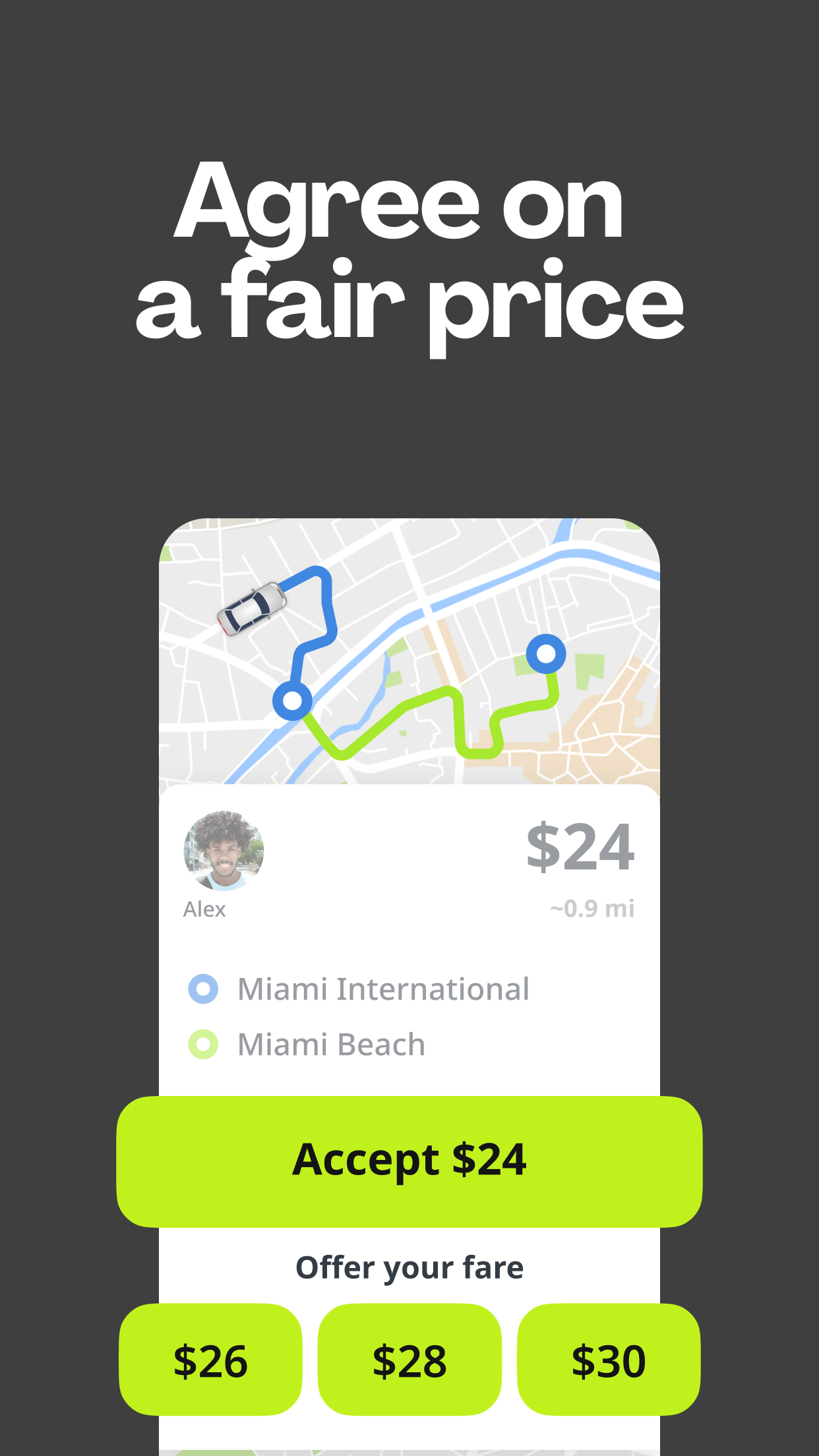Click the large $24 price display
The height and width of the screenshot is (1456, 819).
(580, 851)
